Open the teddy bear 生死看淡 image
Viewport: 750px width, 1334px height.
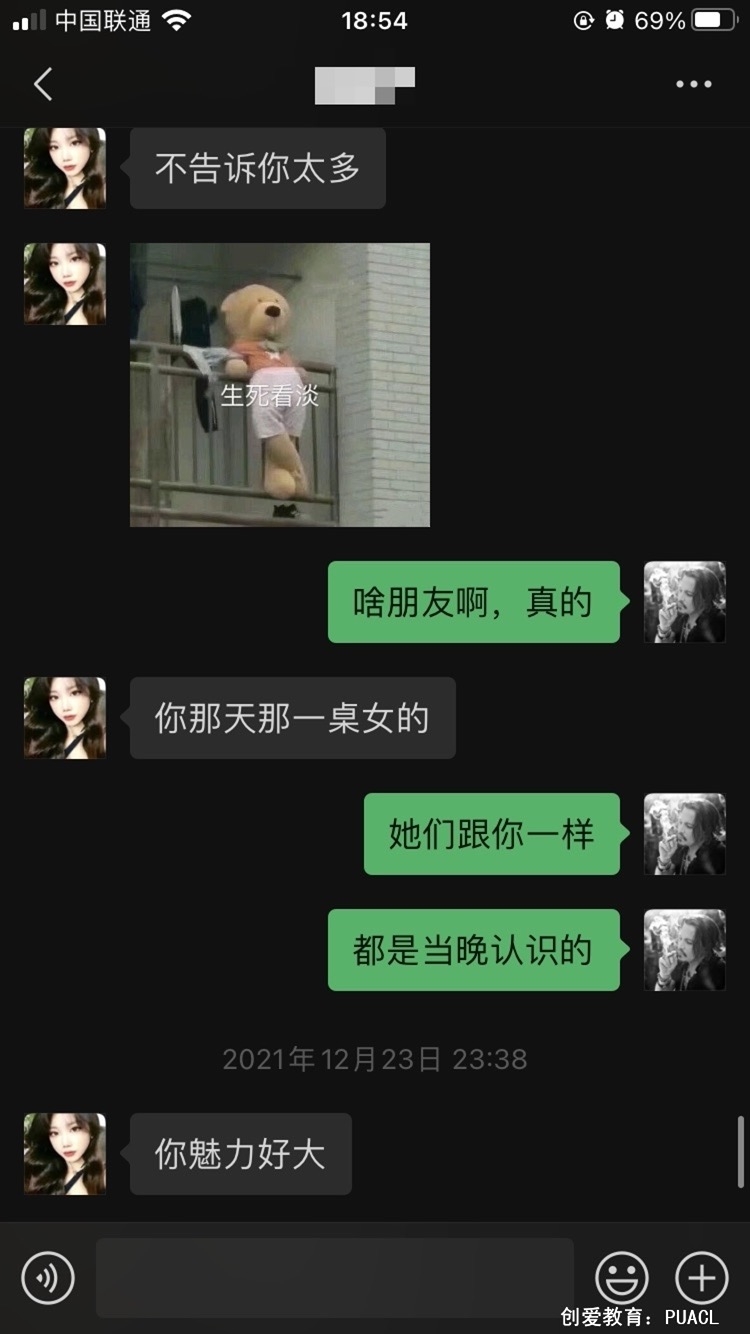pos(280,385)
